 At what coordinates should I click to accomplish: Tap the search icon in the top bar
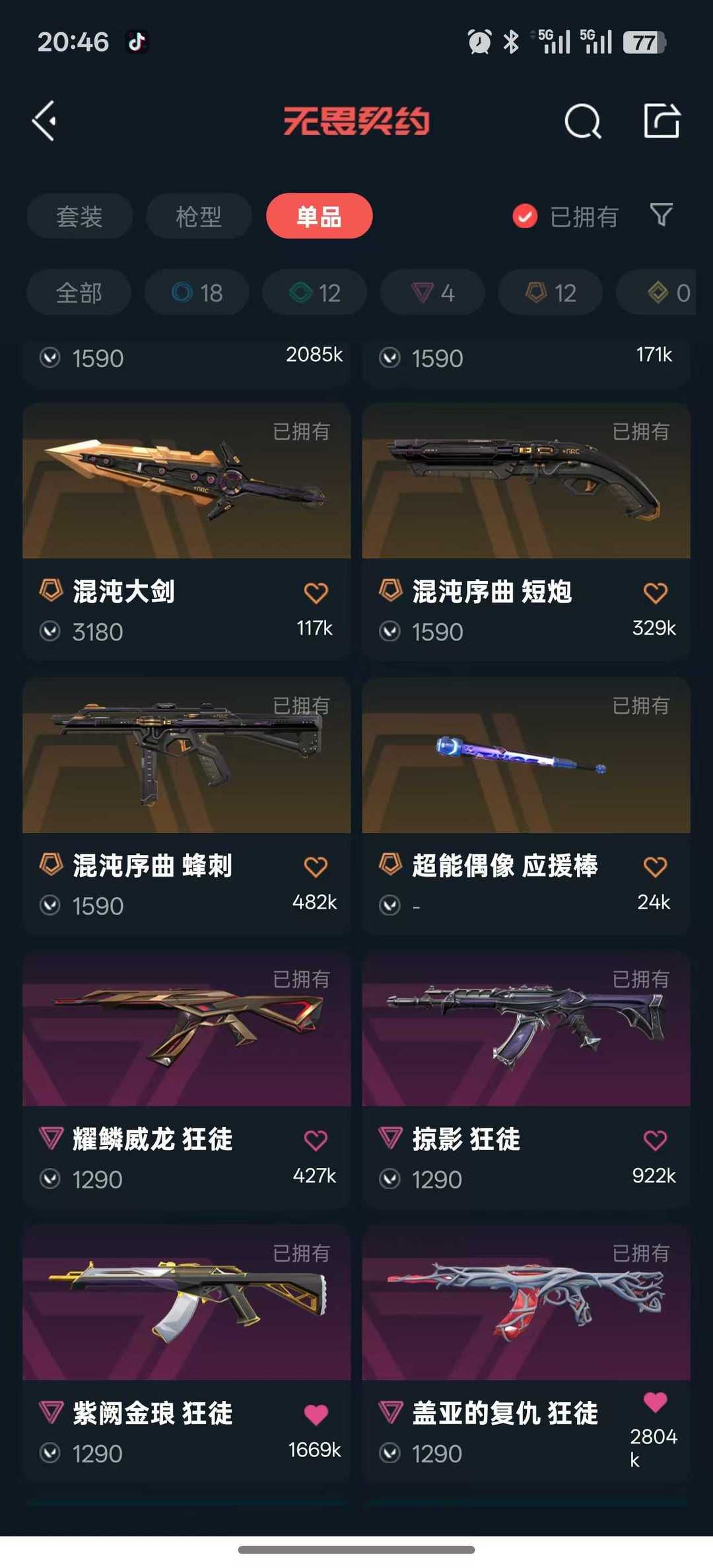582,121
